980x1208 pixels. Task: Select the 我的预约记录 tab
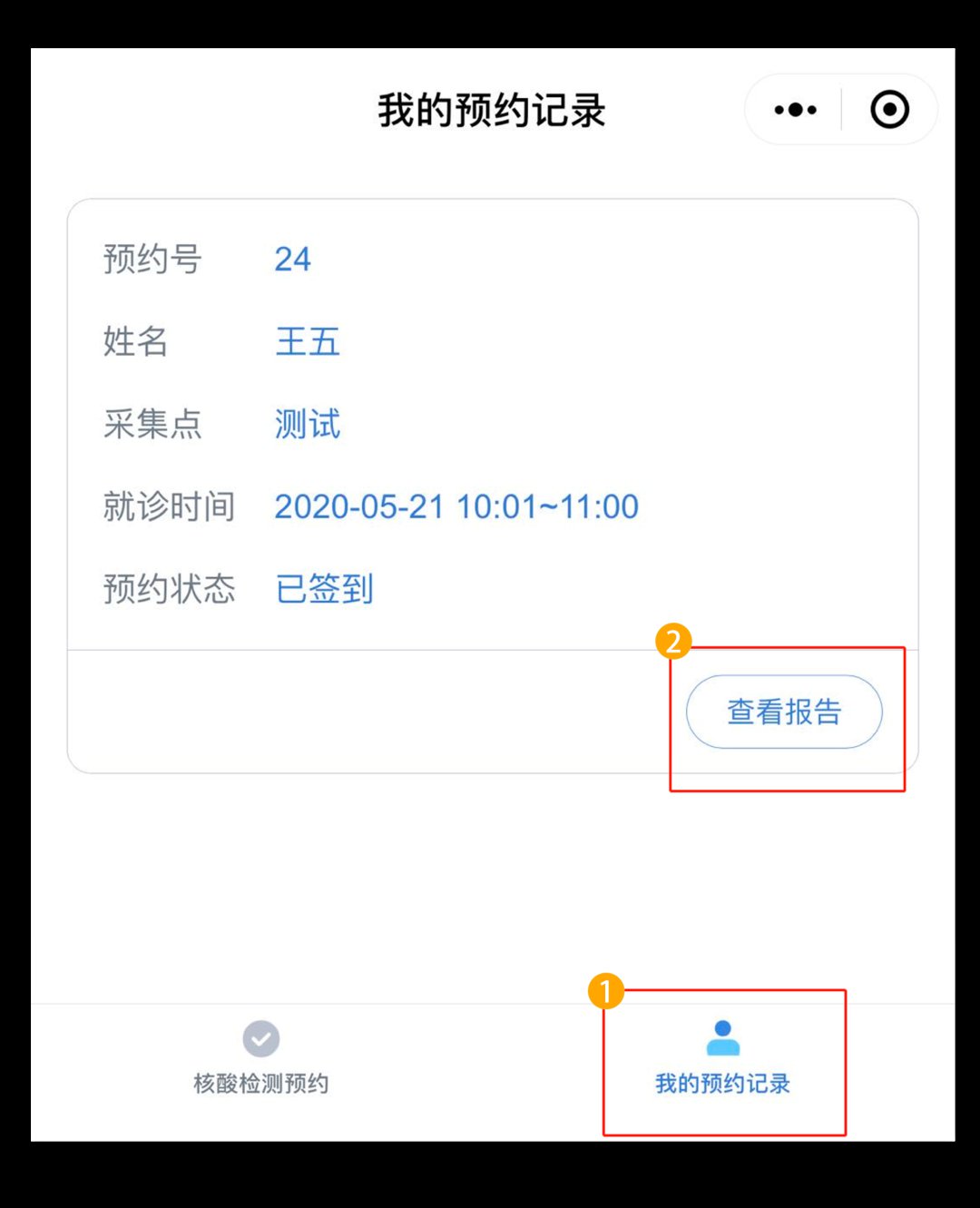coord(723,1057)
